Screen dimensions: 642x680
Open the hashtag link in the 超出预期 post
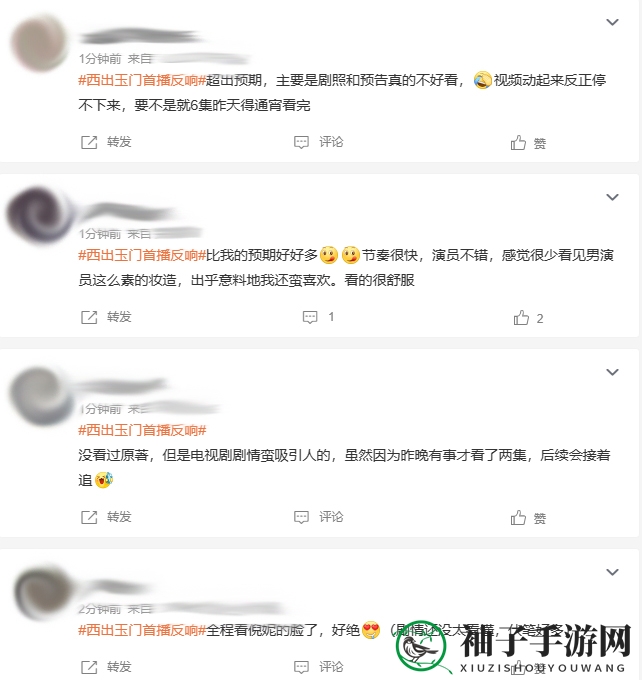point(141,81)
